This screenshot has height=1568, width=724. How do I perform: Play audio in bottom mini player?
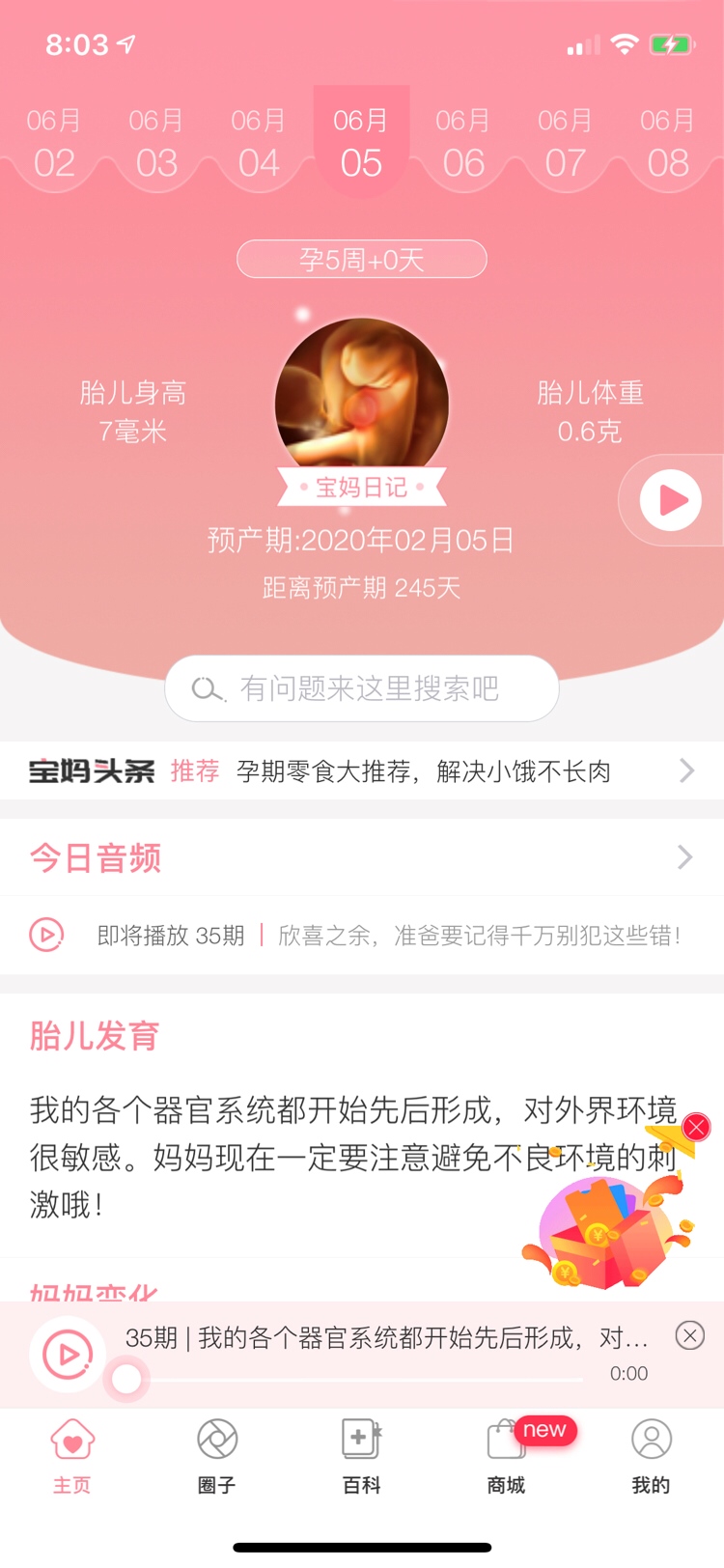coord(68,1355)
